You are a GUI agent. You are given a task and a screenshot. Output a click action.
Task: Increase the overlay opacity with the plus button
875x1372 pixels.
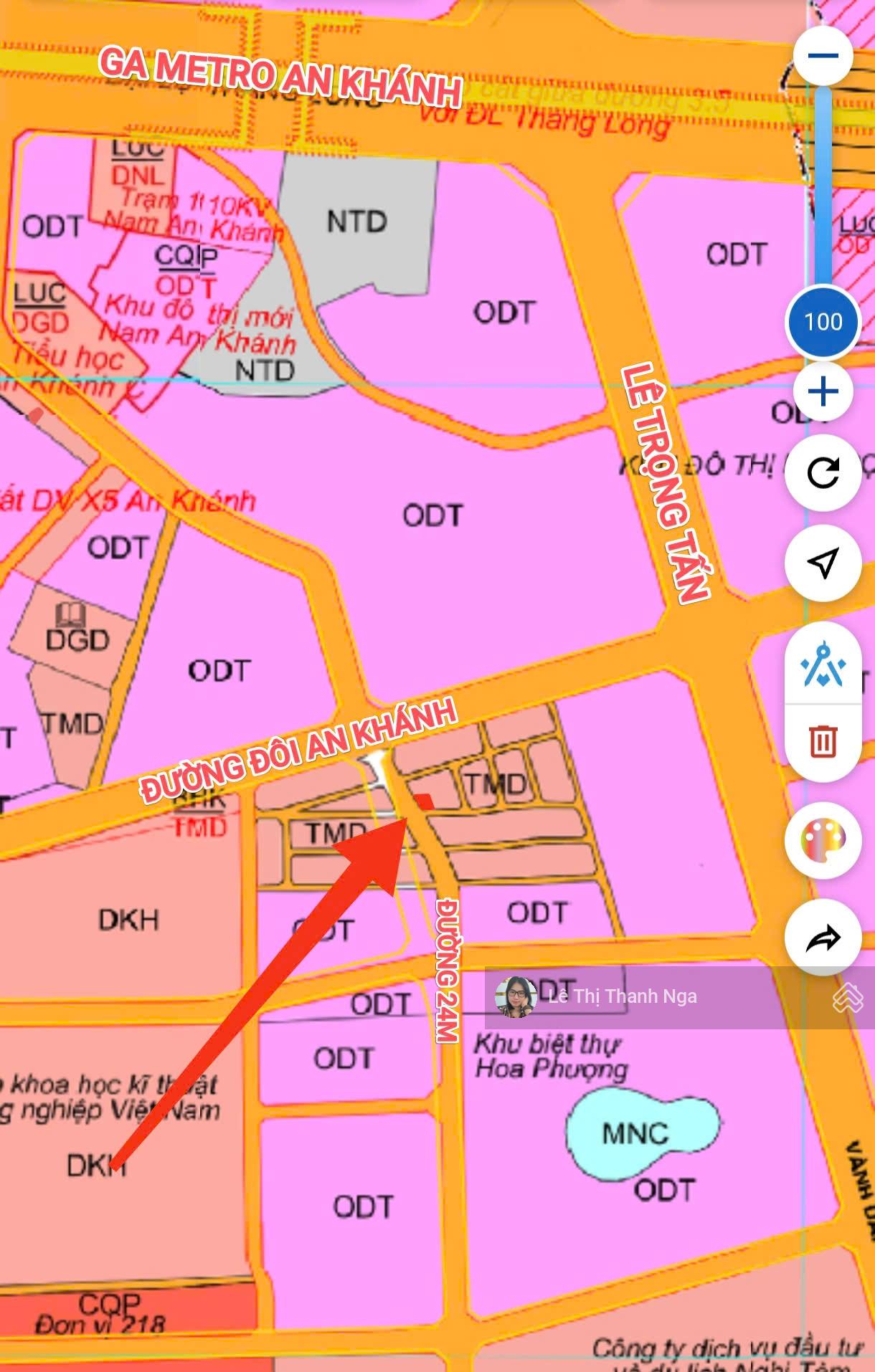pos(823,391)
